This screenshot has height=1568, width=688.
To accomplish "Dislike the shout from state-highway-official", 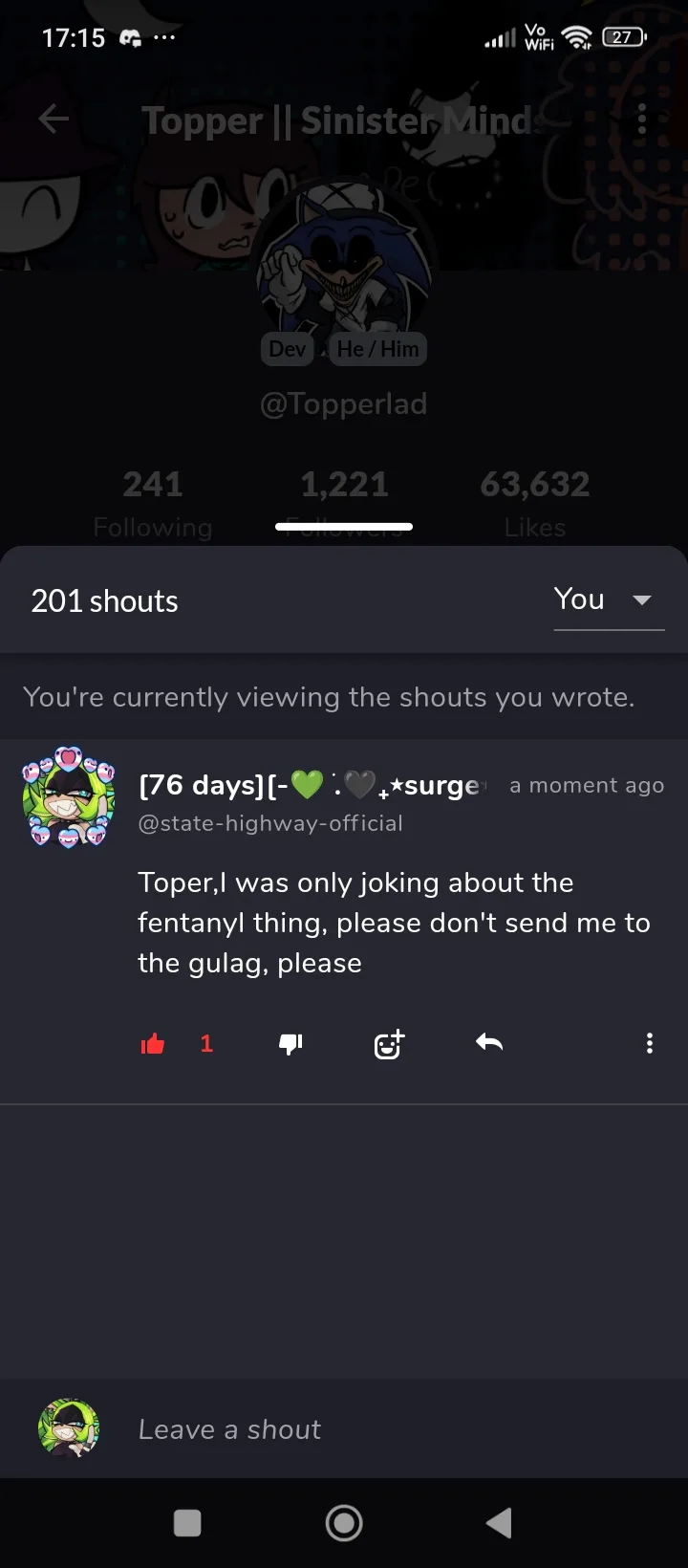I will coord(290,1044).
